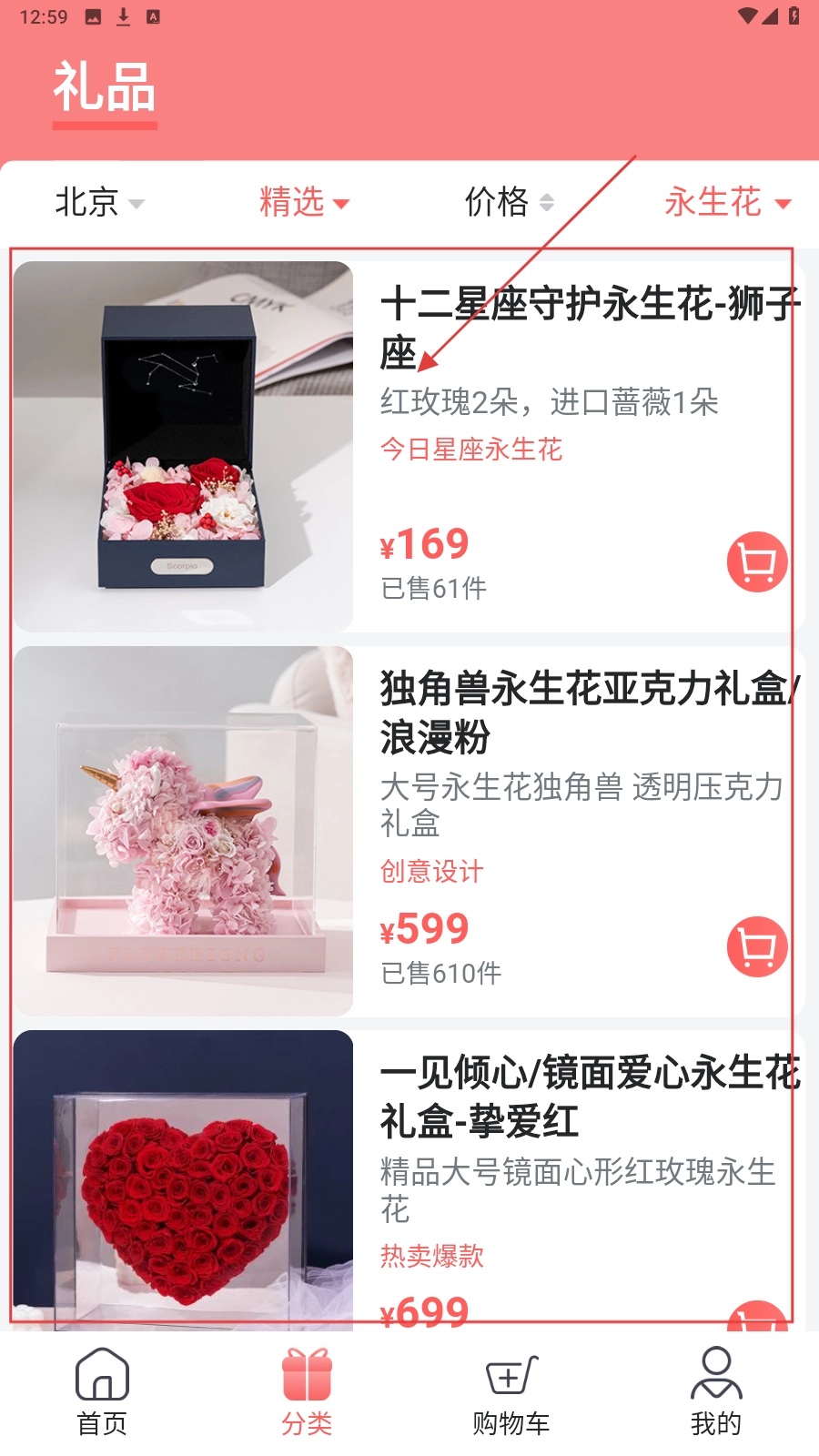This screenshot has width=819, height=1456.
Task: Open the 永生花 category dropdown
Action: 727,202
